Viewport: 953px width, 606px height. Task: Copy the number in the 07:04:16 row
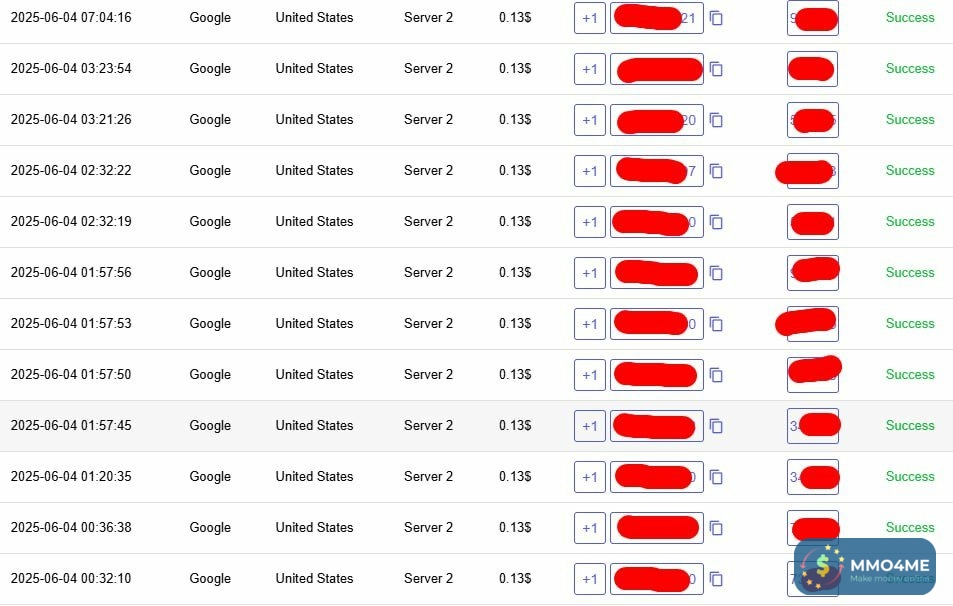[716, 18]
